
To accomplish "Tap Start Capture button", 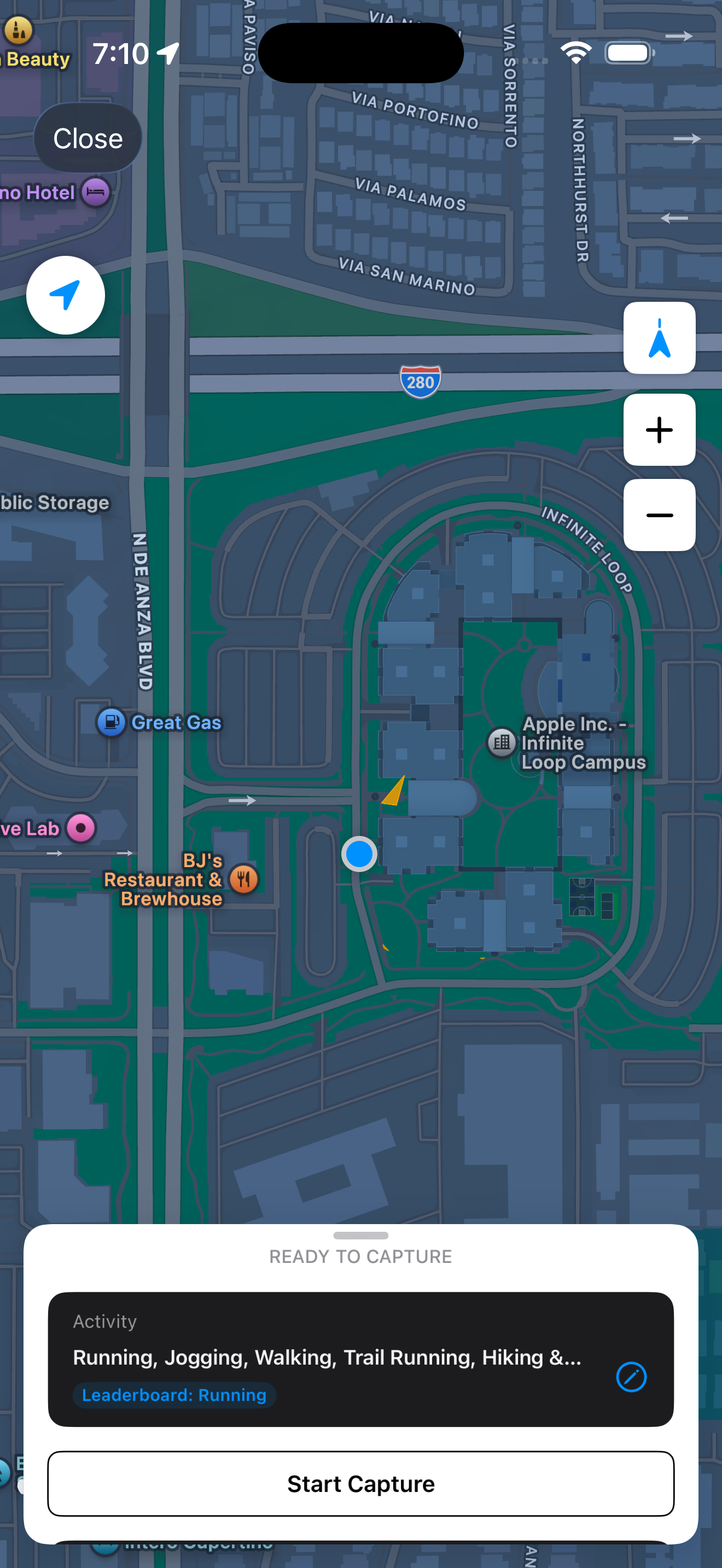I will coord(360,1484).
